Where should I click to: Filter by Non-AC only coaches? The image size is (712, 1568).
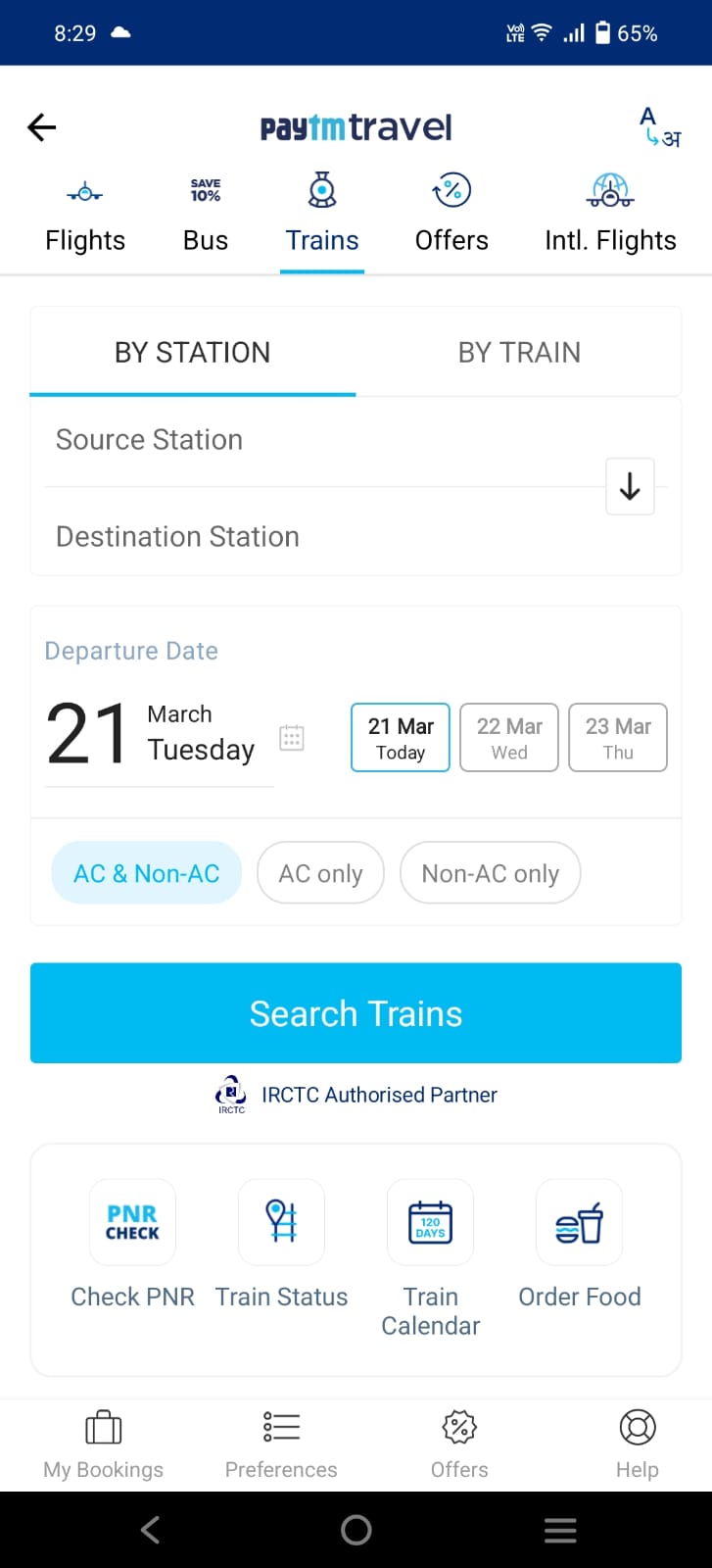coord(490,873)
